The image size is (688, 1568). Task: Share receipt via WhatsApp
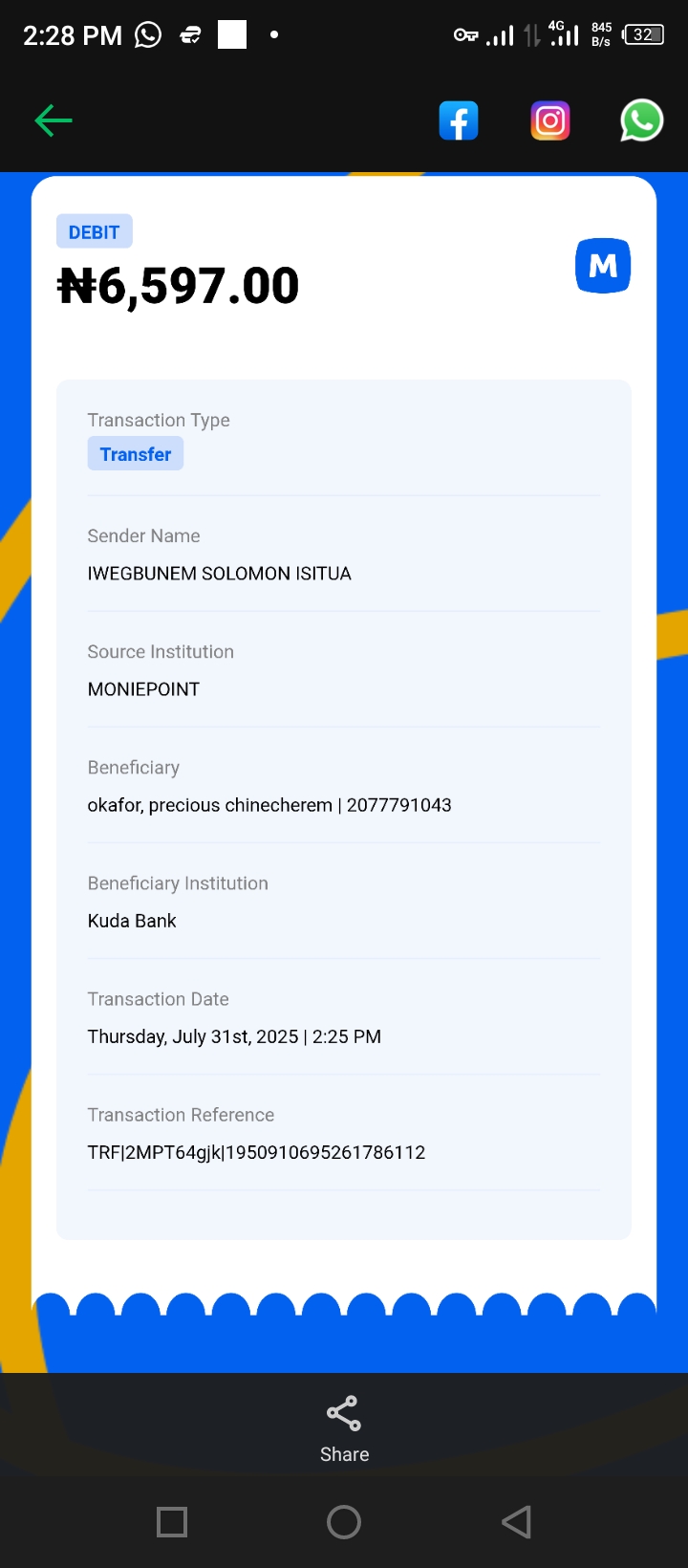coord(641,121)
